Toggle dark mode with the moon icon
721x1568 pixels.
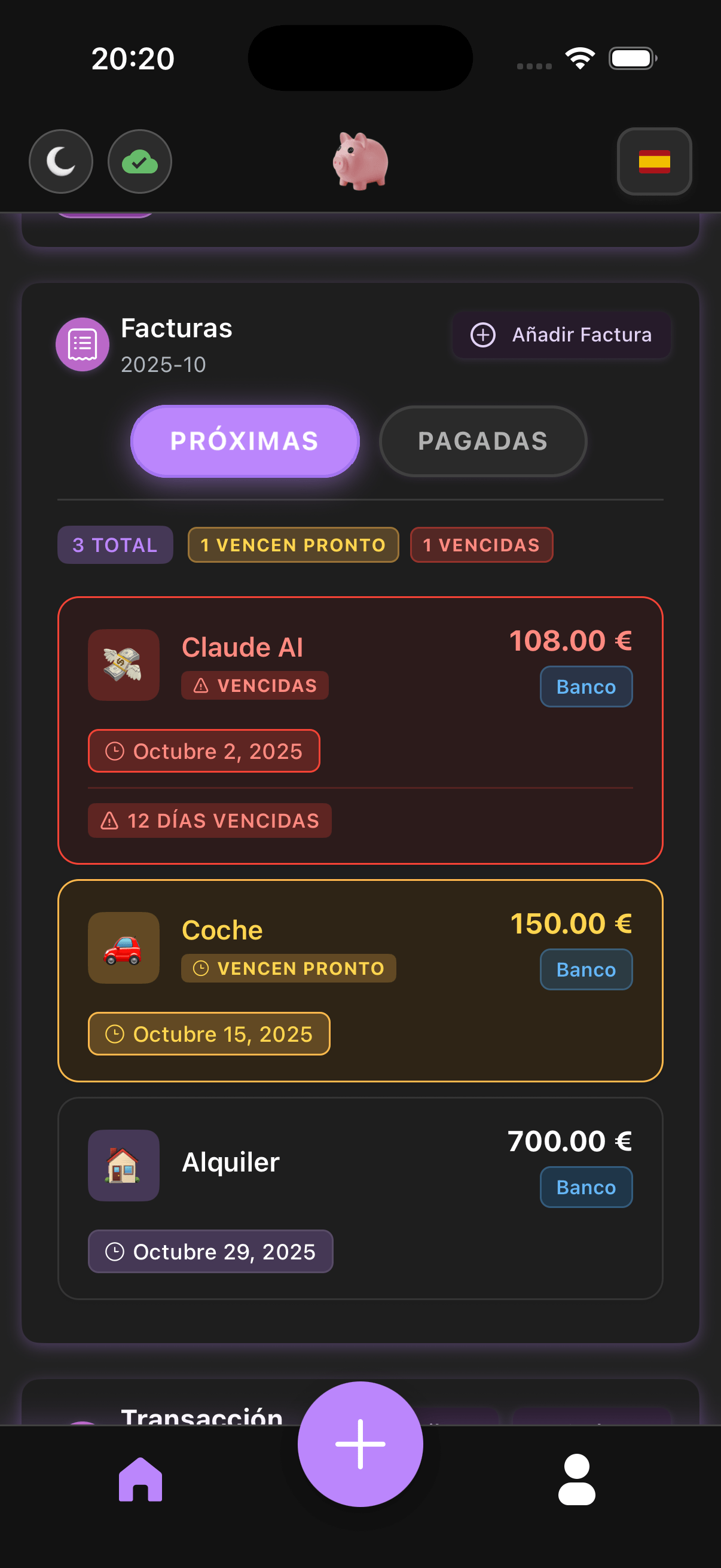(x=61, y=161)
